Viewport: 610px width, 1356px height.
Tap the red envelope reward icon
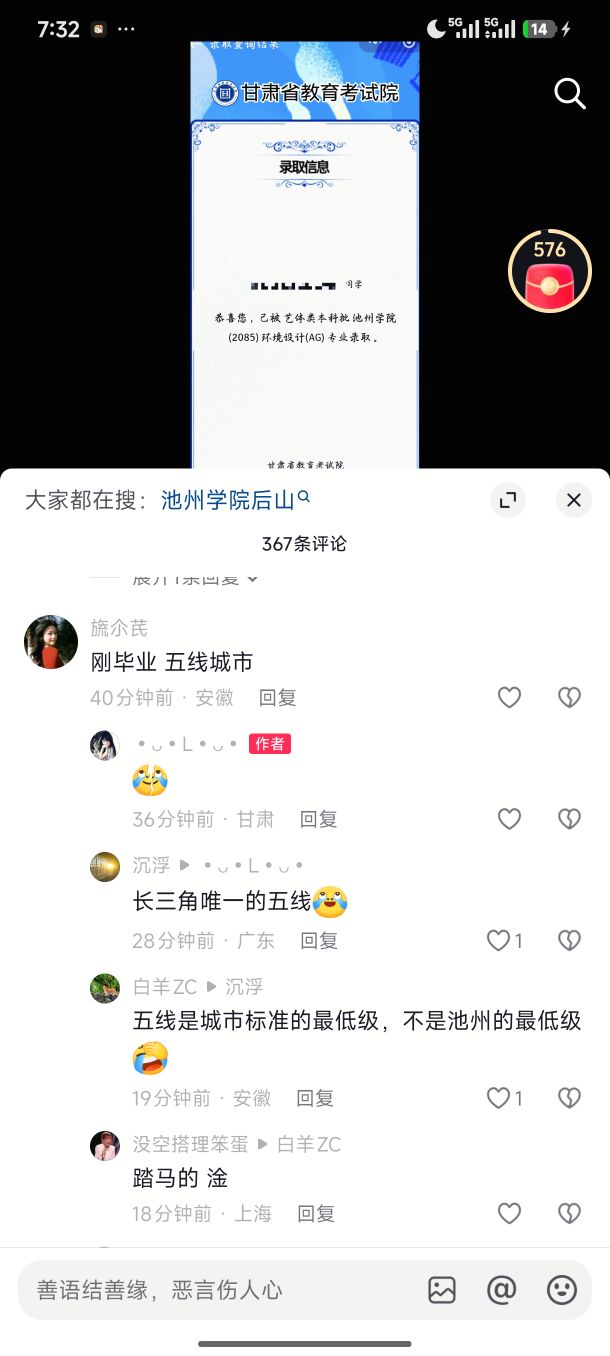click(x=548, y=271)
